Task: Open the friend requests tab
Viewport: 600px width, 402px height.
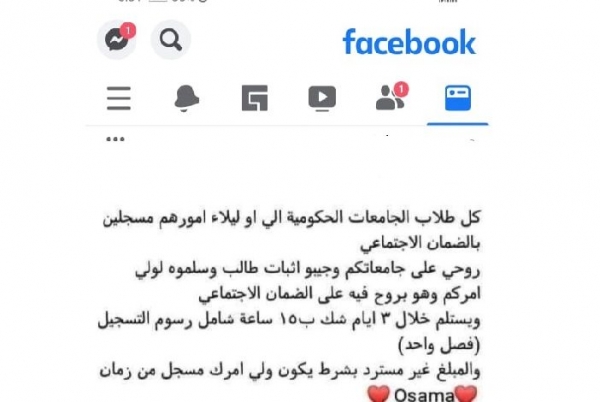Action: 389,98
